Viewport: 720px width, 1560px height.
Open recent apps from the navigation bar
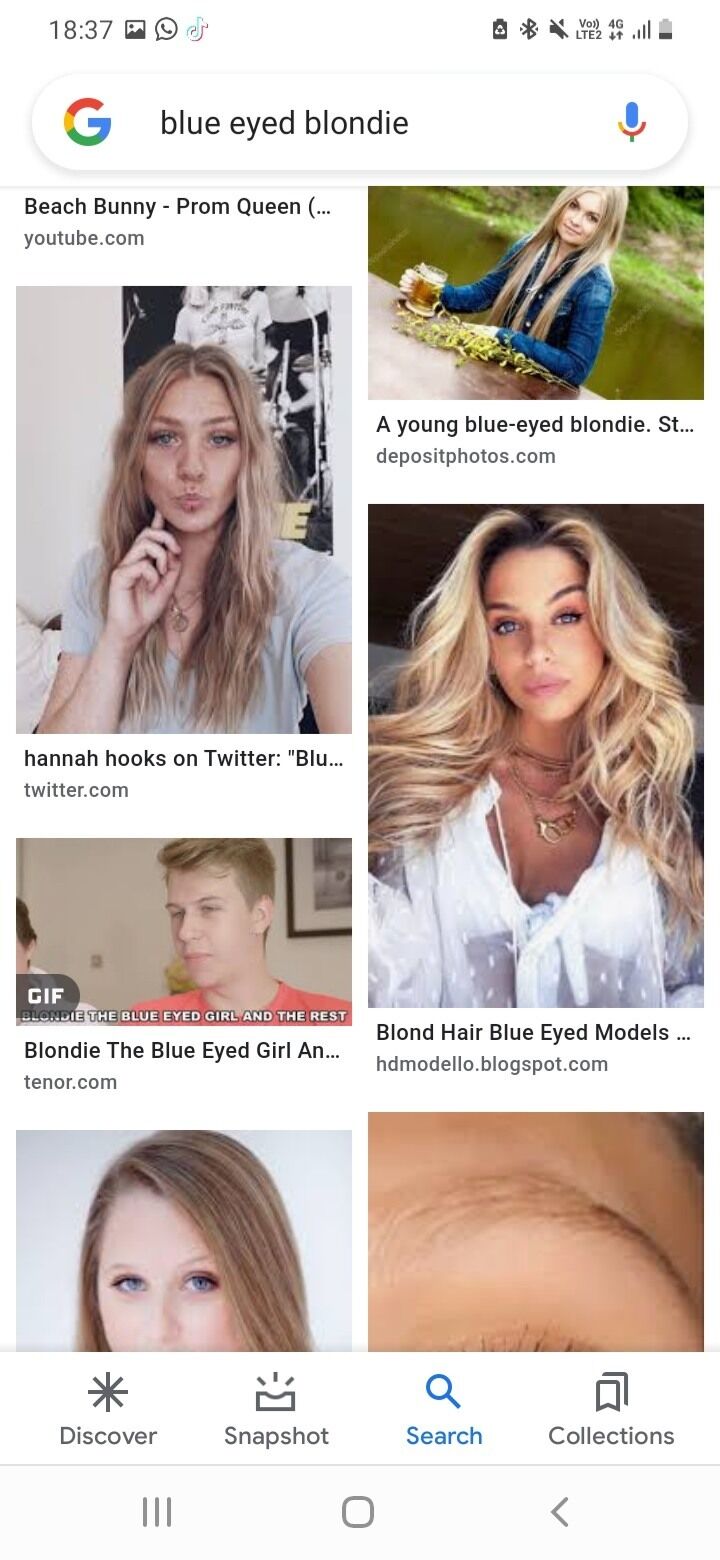point(157,1511)
